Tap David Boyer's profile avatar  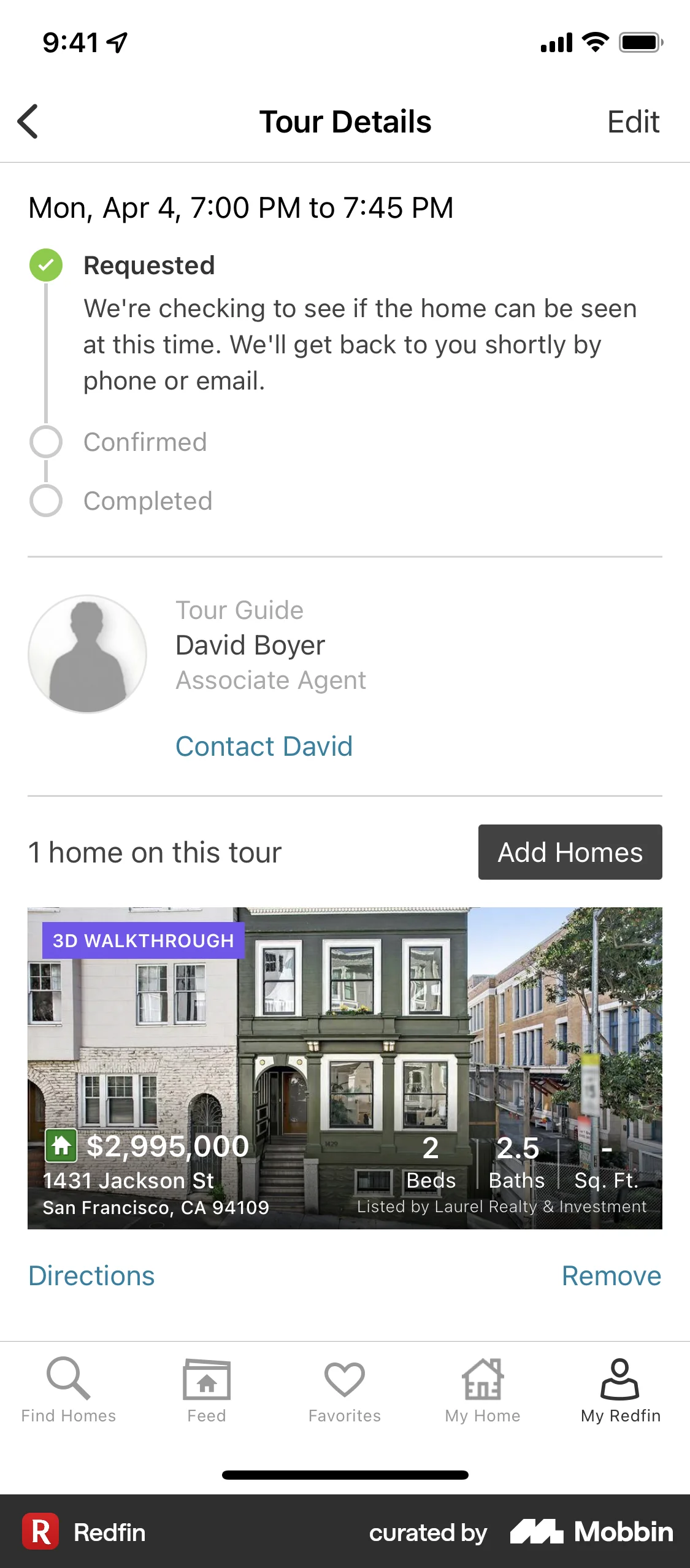[x=87, y=655]
